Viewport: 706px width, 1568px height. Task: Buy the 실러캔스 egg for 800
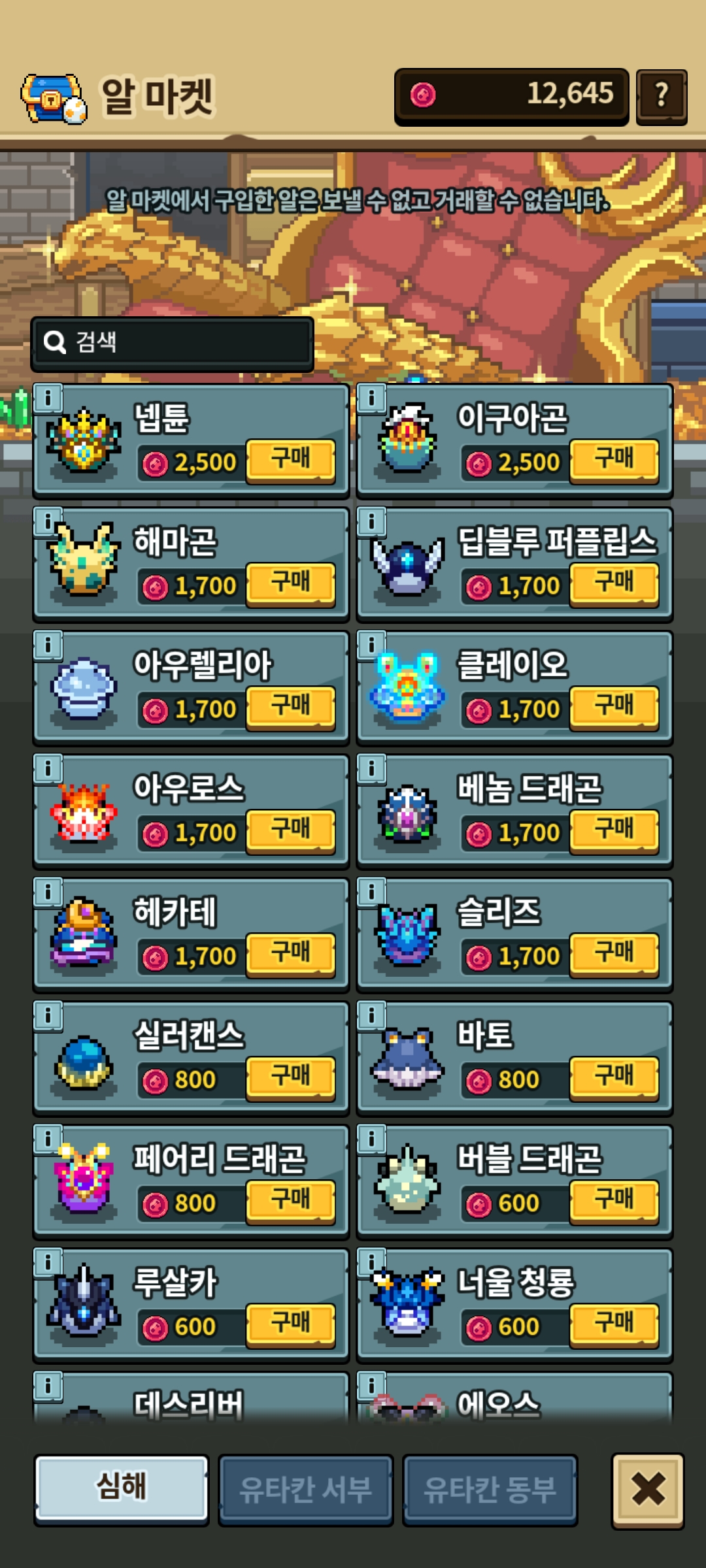click(x=291, y=1077)
